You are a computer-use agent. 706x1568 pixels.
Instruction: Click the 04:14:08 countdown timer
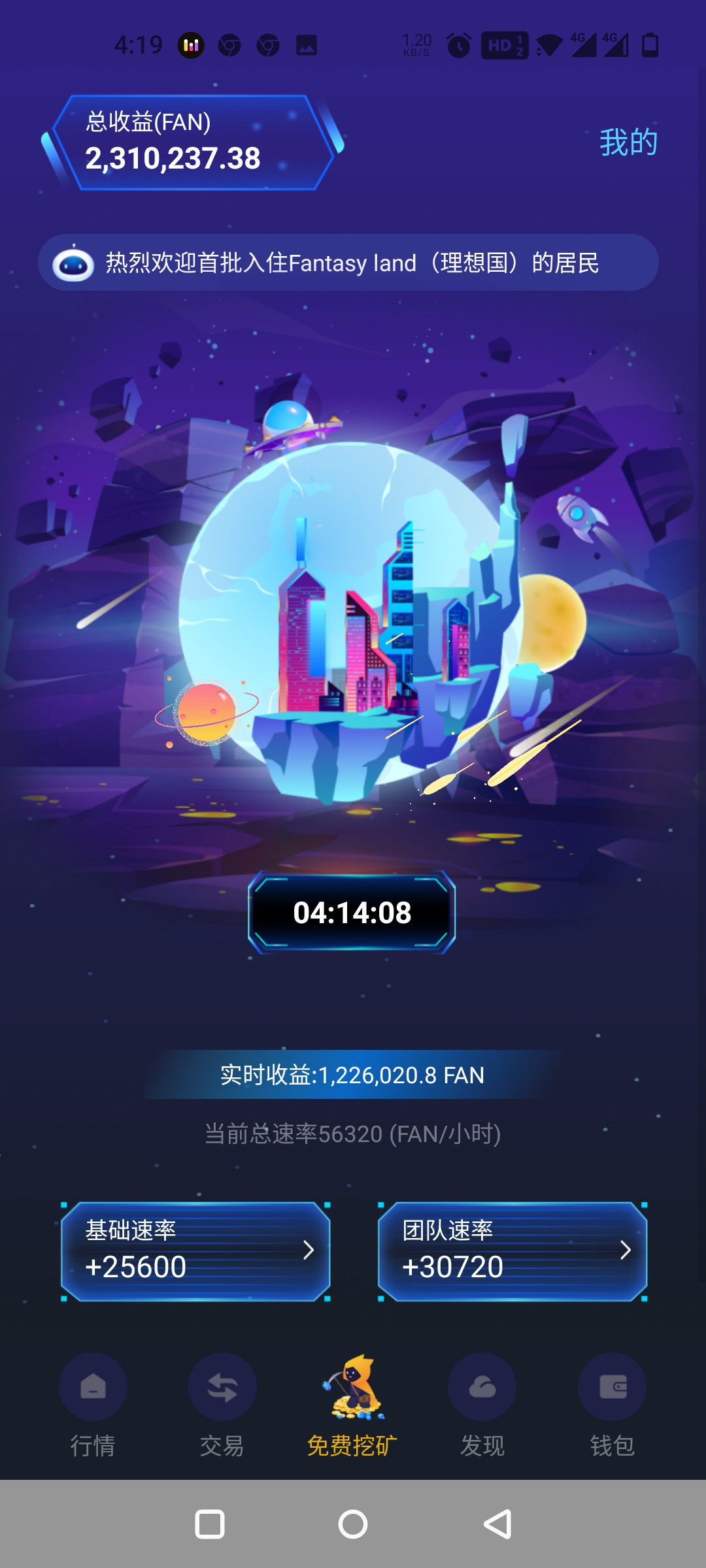point(353,912)
